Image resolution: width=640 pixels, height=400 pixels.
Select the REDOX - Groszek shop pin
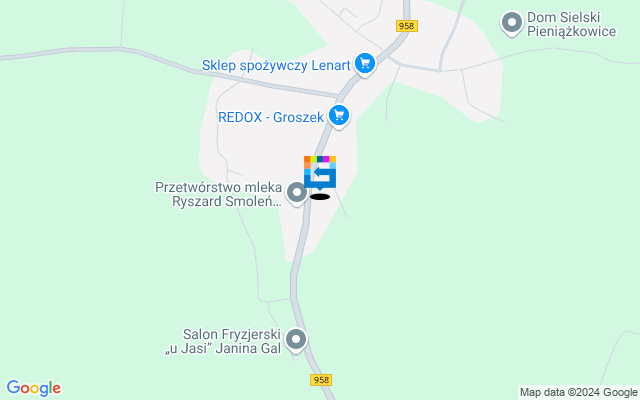coord(339,116)
